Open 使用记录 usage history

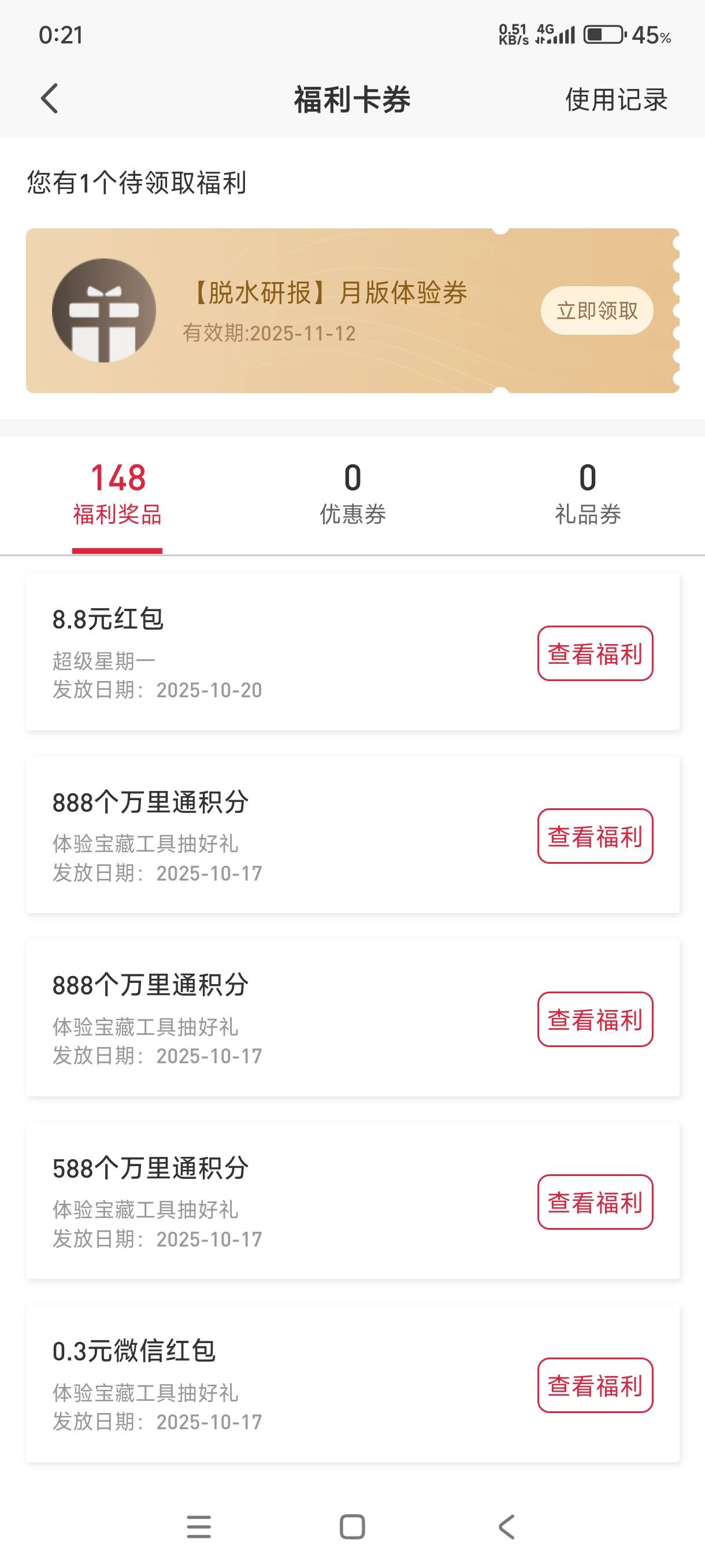click(616, 99)
